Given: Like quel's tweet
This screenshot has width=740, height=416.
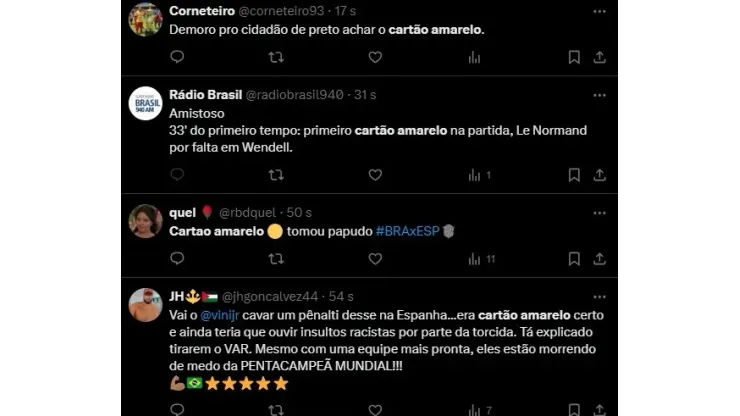Looking at the screenshot, I should [375, 258].
